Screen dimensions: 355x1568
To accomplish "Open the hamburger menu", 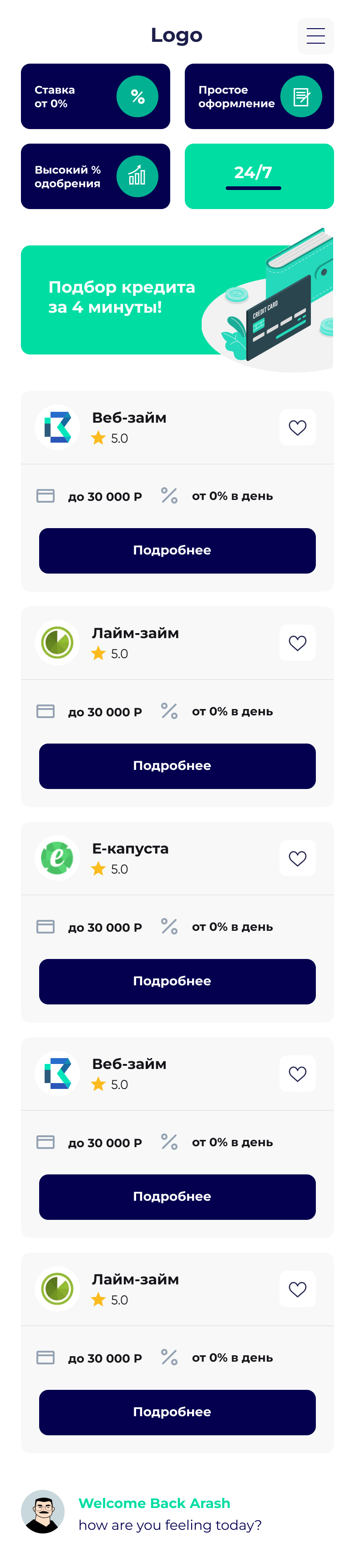I will click(x=315, y=36).
